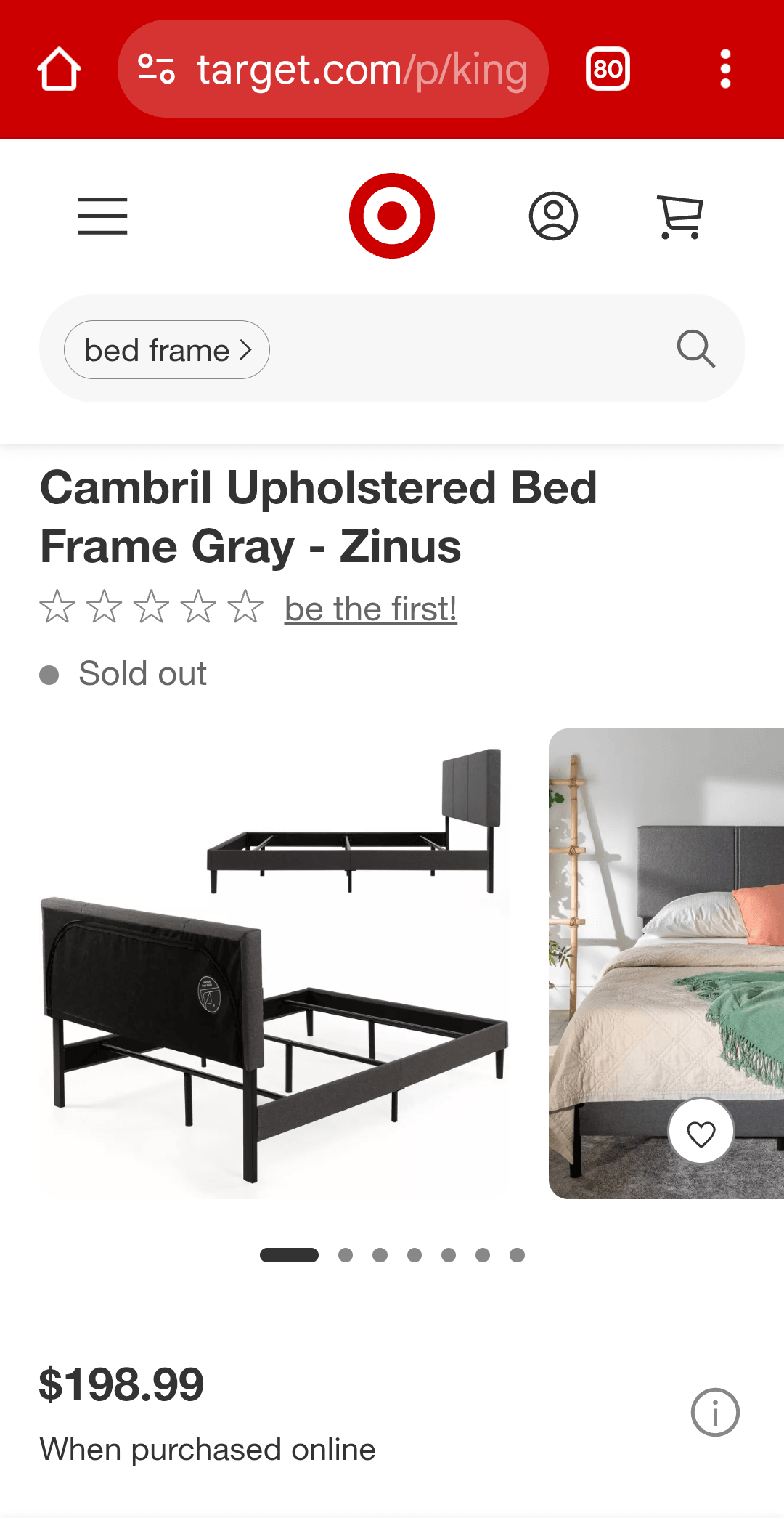Viewport: 784px width, 1518px height.
Task: Open the main bed frame product image
Action: click(x=274, y=963)
